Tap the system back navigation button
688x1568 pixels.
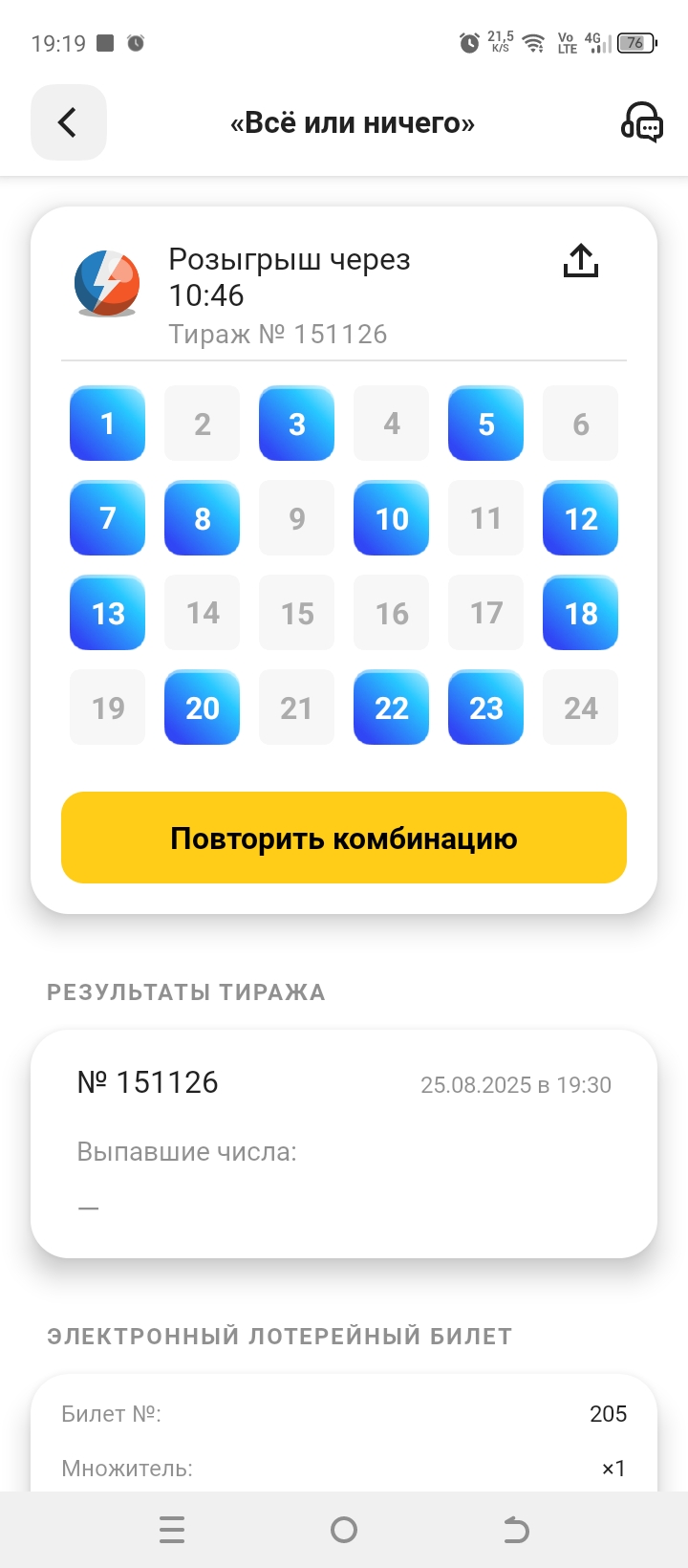516,1530
